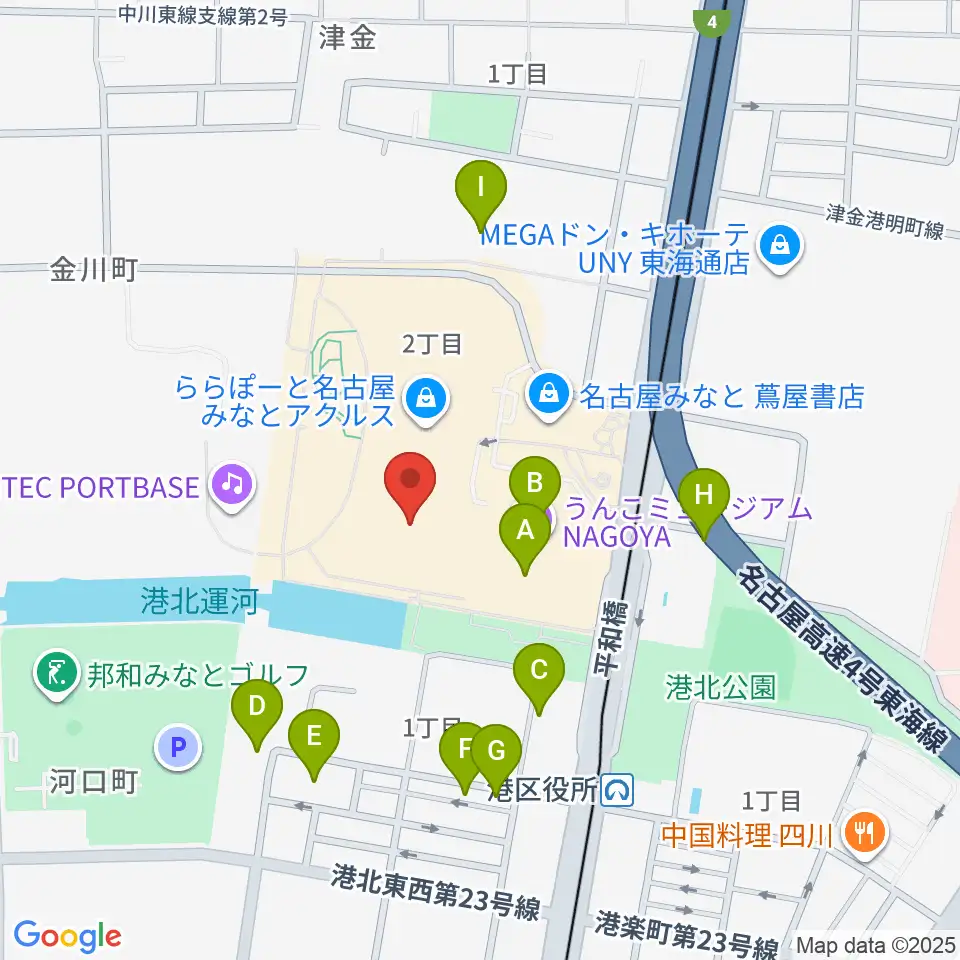
Task: Open the PORTBASE music venue pin
Action: pos(232,487)
